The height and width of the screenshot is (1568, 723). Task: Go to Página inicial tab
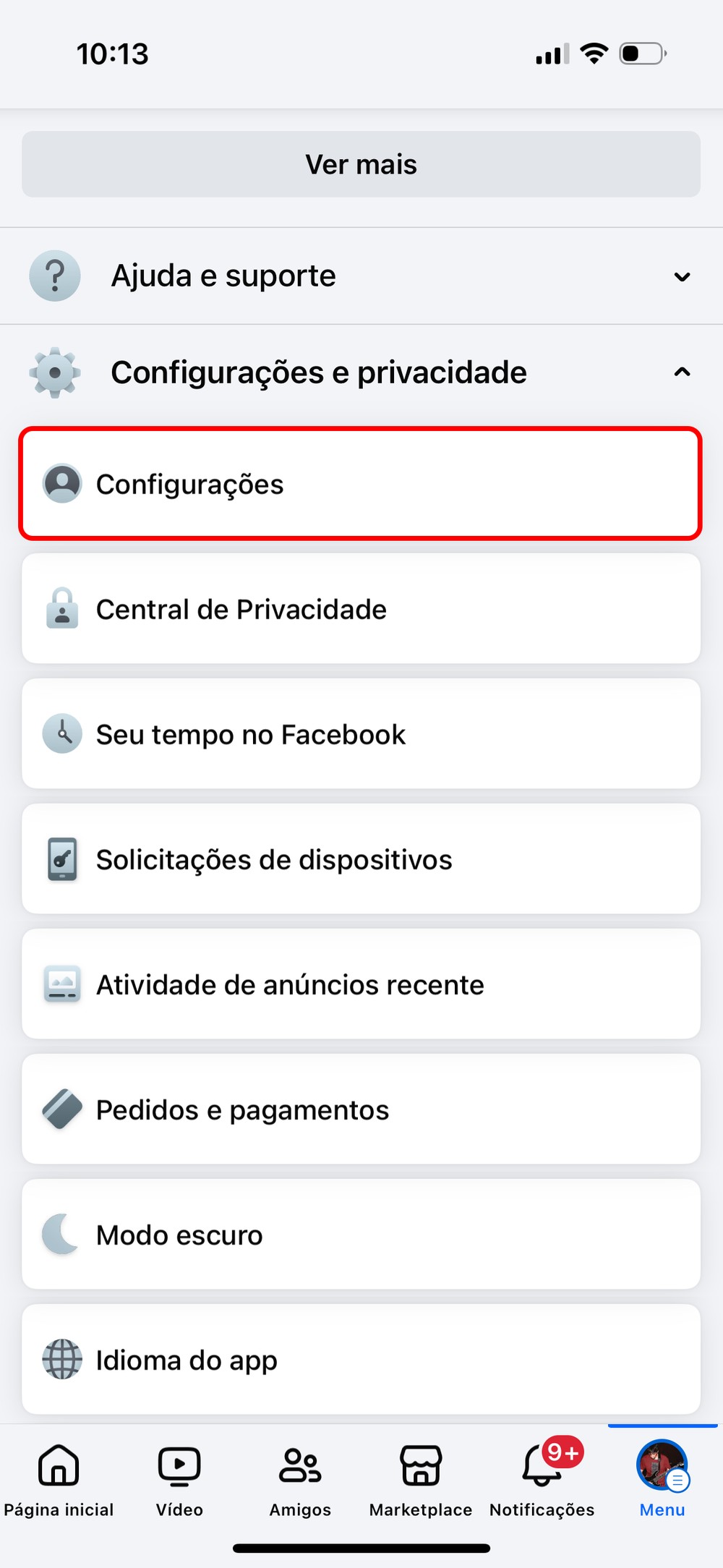[59, 1479]
